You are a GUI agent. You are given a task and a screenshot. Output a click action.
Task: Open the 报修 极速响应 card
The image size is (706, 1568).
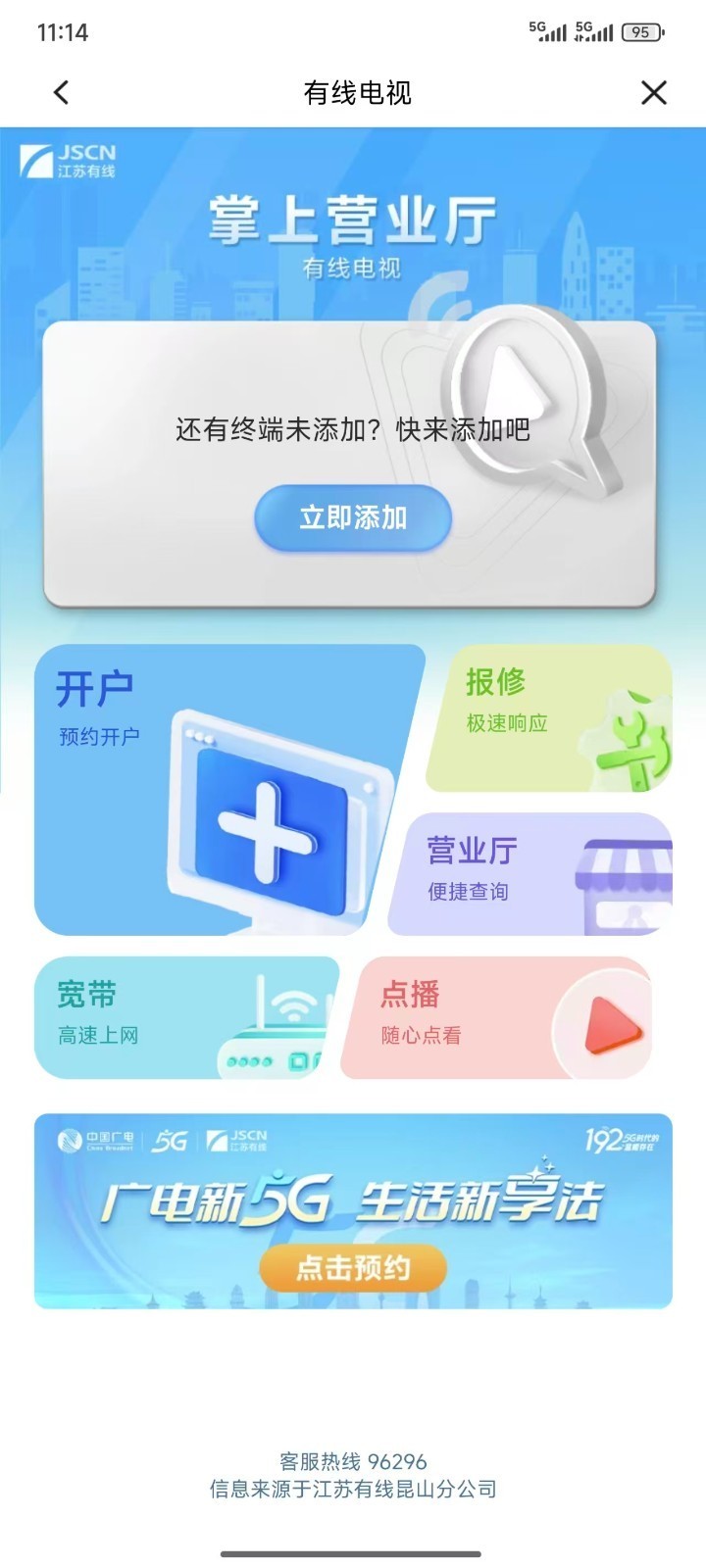coord(549,717)
